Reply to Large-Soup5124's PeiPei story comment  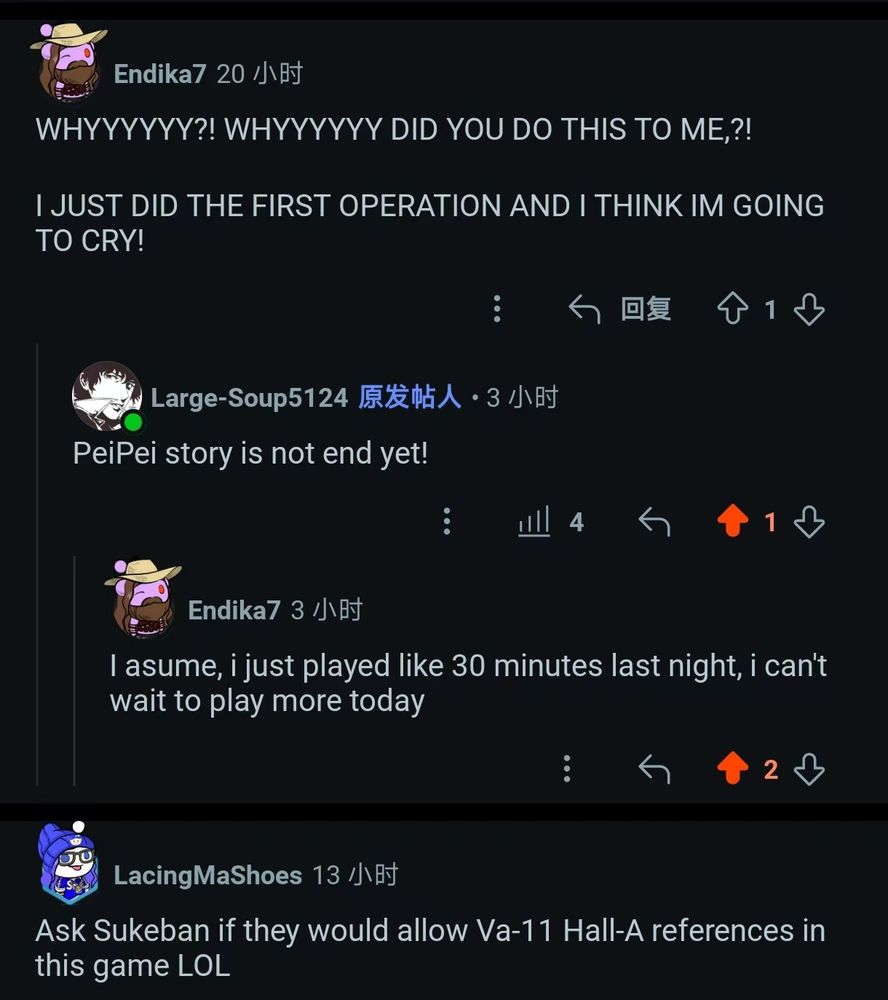coord(654,521)
